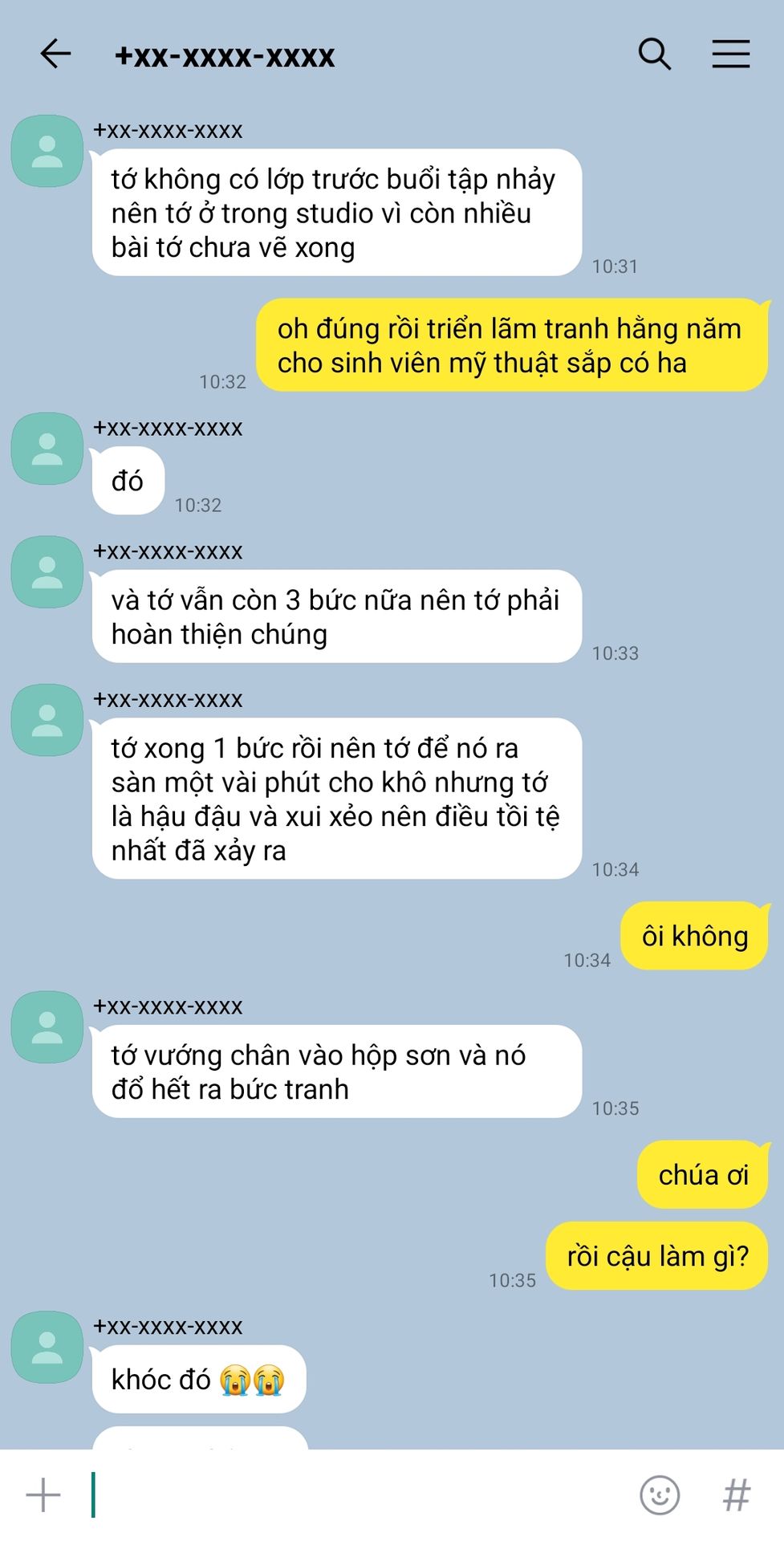Open the emoji sticker picker
The height and width of the screenshot is (1541, 784).
tap(660, 1495)
